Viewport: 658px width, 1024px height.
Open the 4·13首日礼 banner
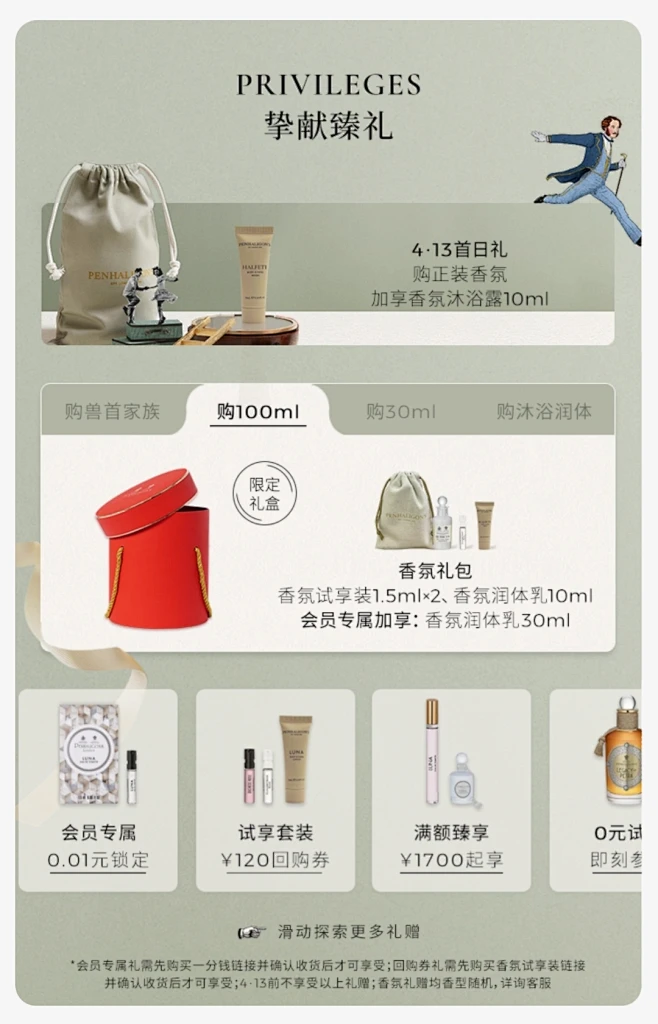pos(328,274)
